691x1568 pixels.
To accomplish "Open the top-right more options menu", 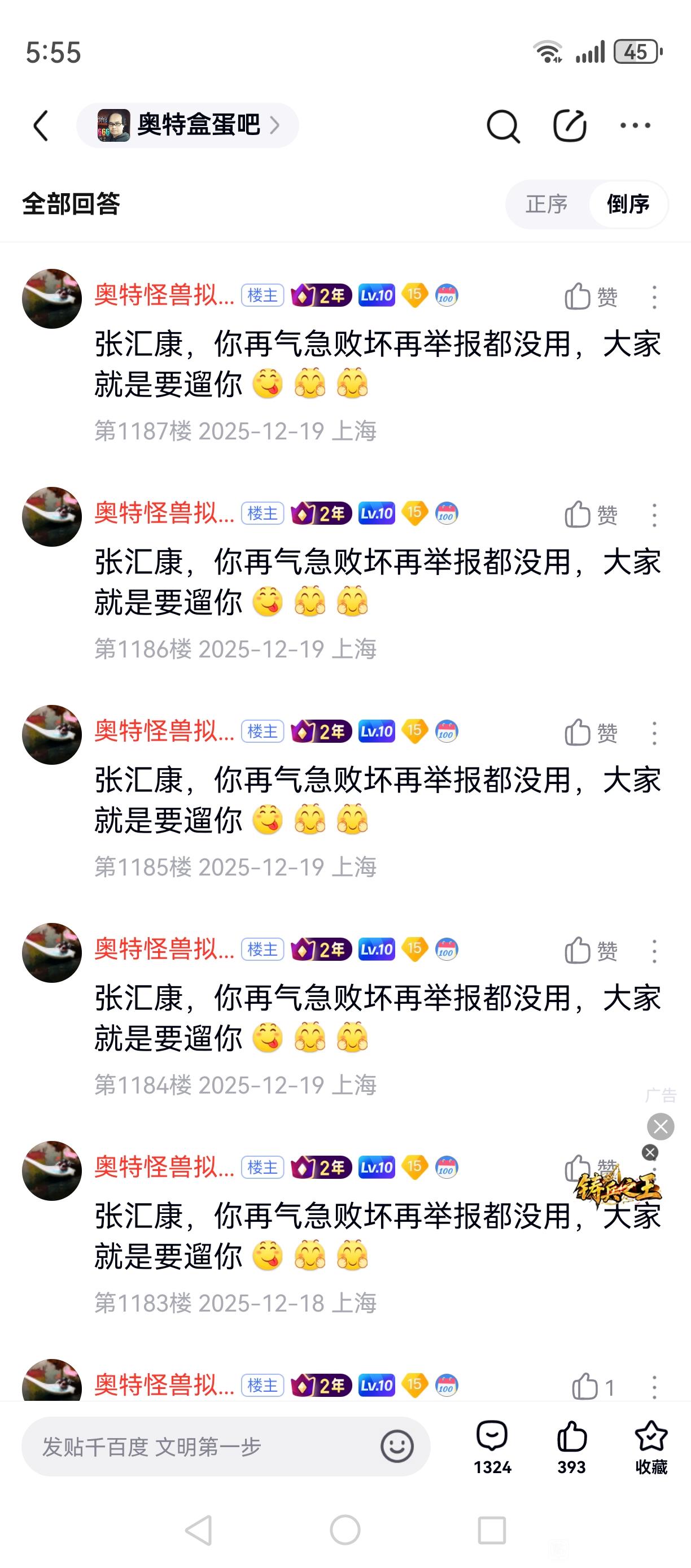I will click(x=635, y=126).
